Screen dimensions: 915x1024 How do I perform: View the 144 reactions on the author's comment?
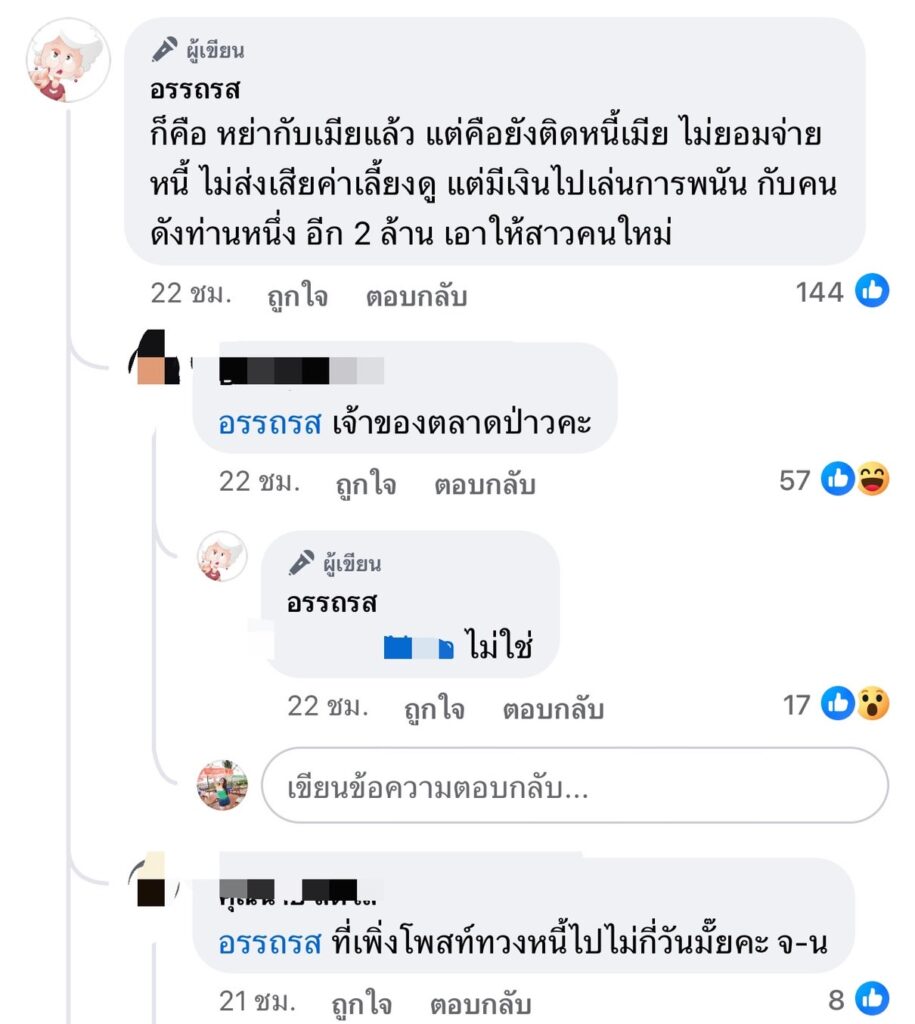(x=842, y=292)
